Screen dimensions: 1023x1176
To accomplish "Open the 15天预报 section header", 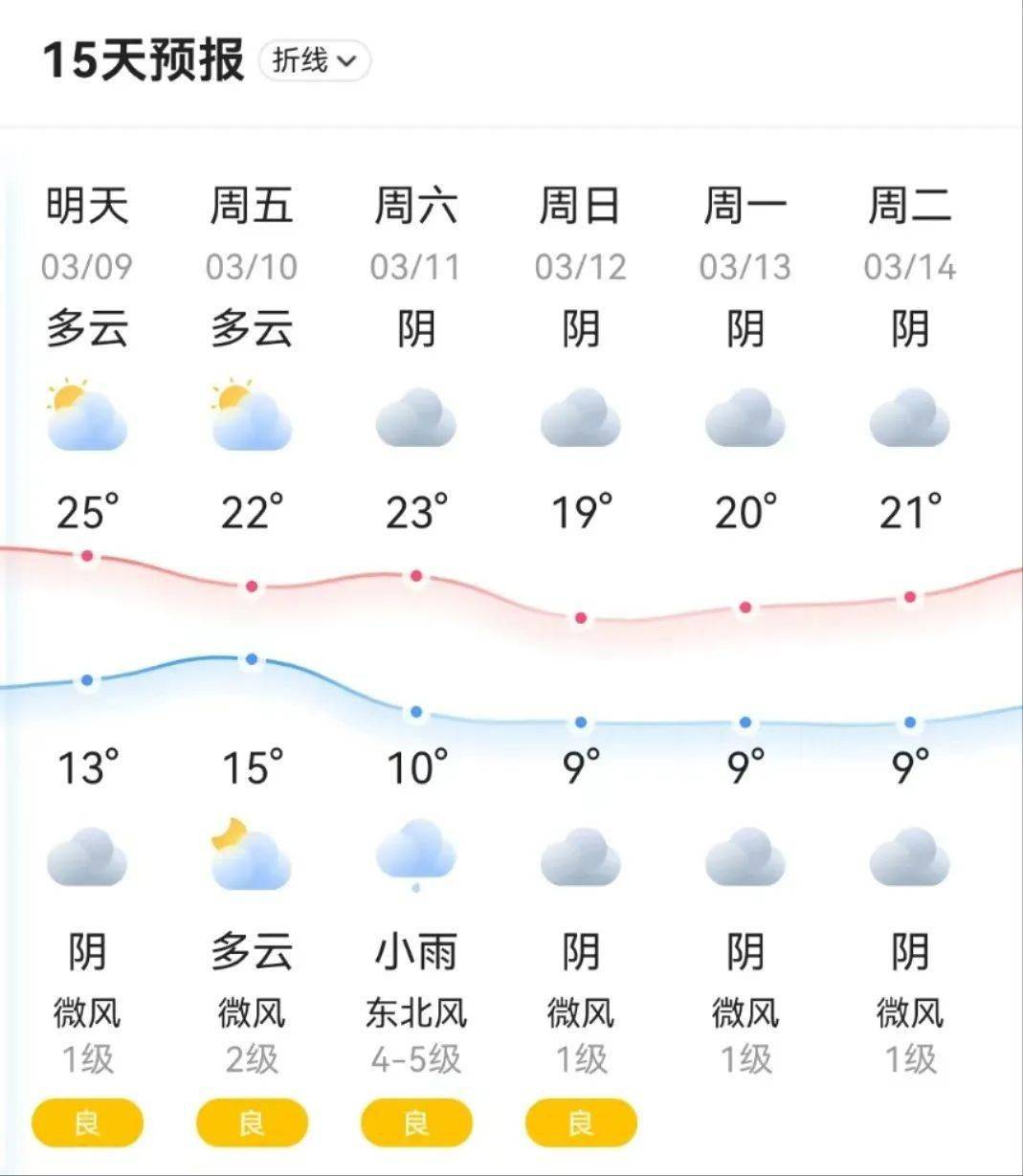I will (144, 57).
